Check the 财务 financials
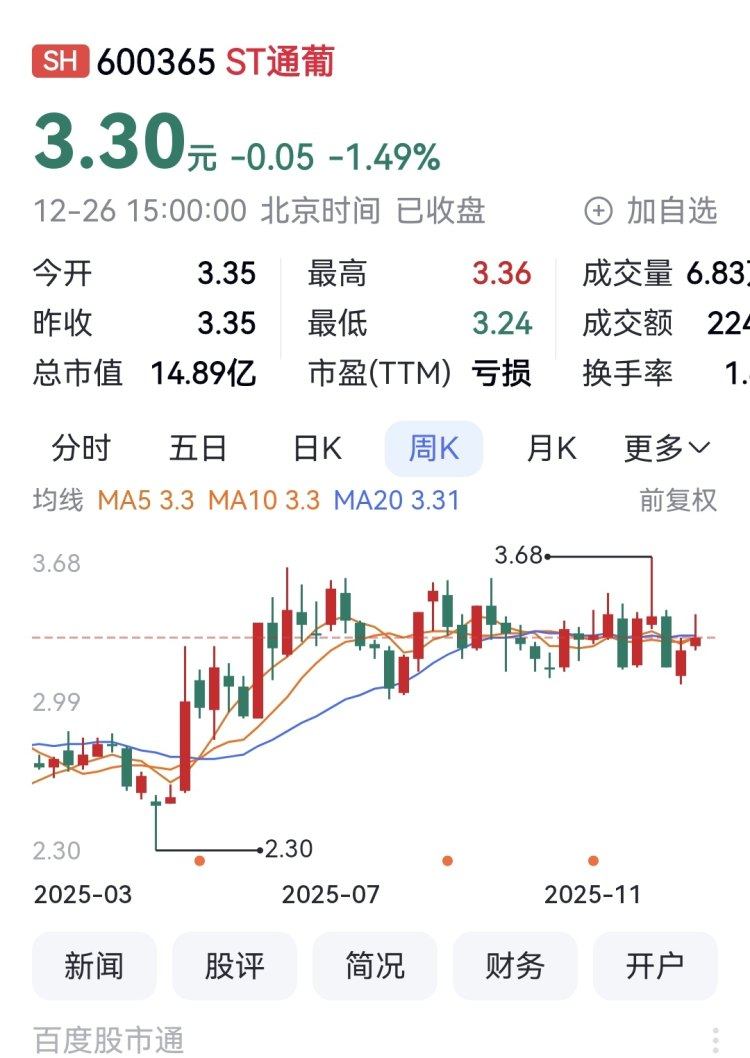750x1058 pixels. tap(515, 966)
